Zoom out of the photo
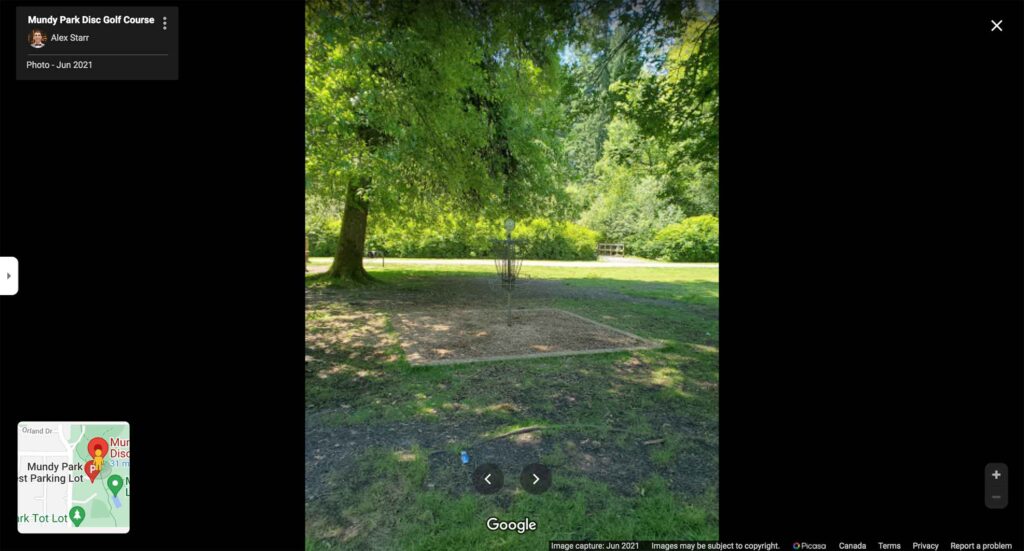 click(996, 497)
